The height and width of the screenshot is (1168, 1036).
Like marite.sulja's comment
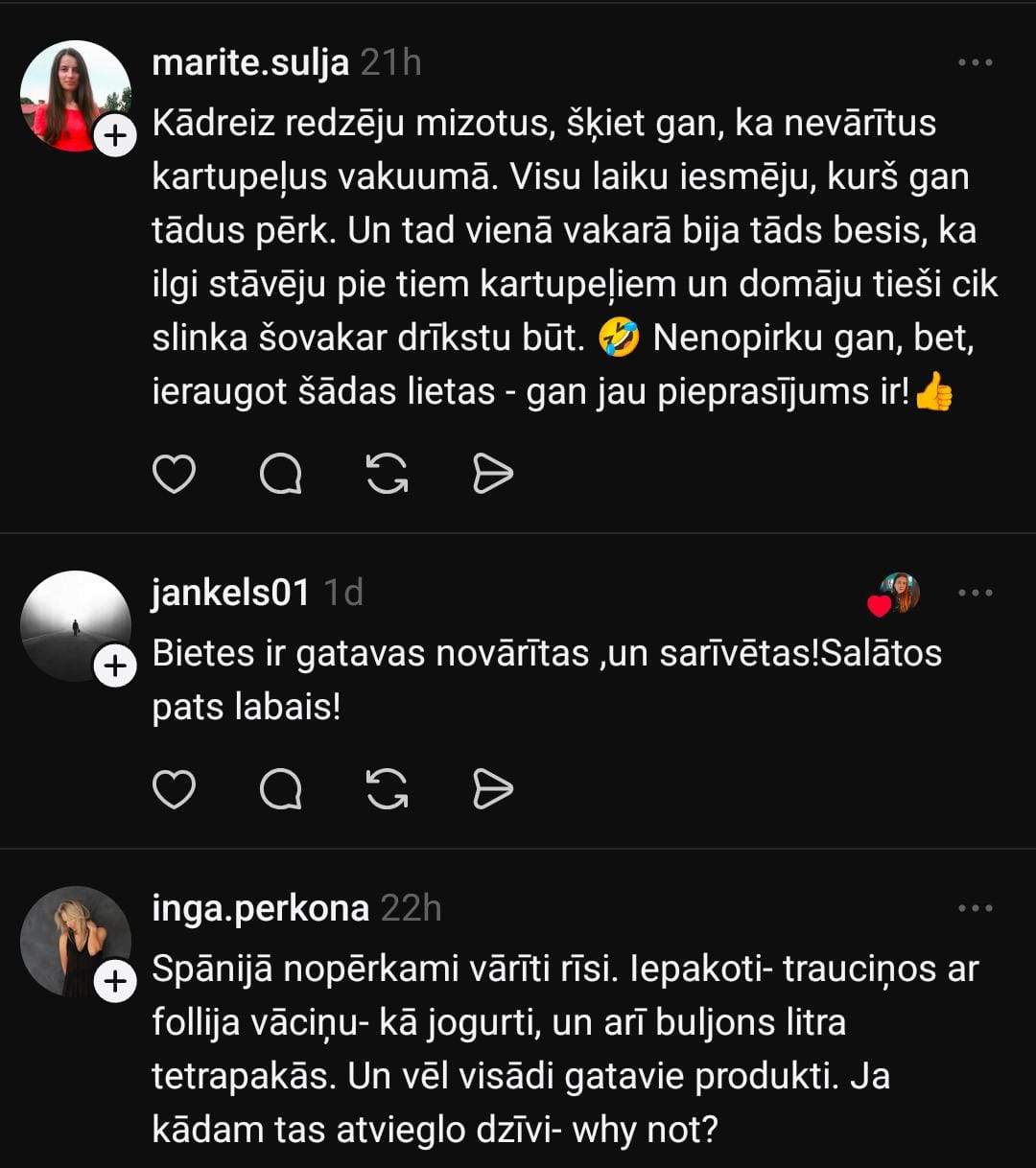[x=174, y=474]
